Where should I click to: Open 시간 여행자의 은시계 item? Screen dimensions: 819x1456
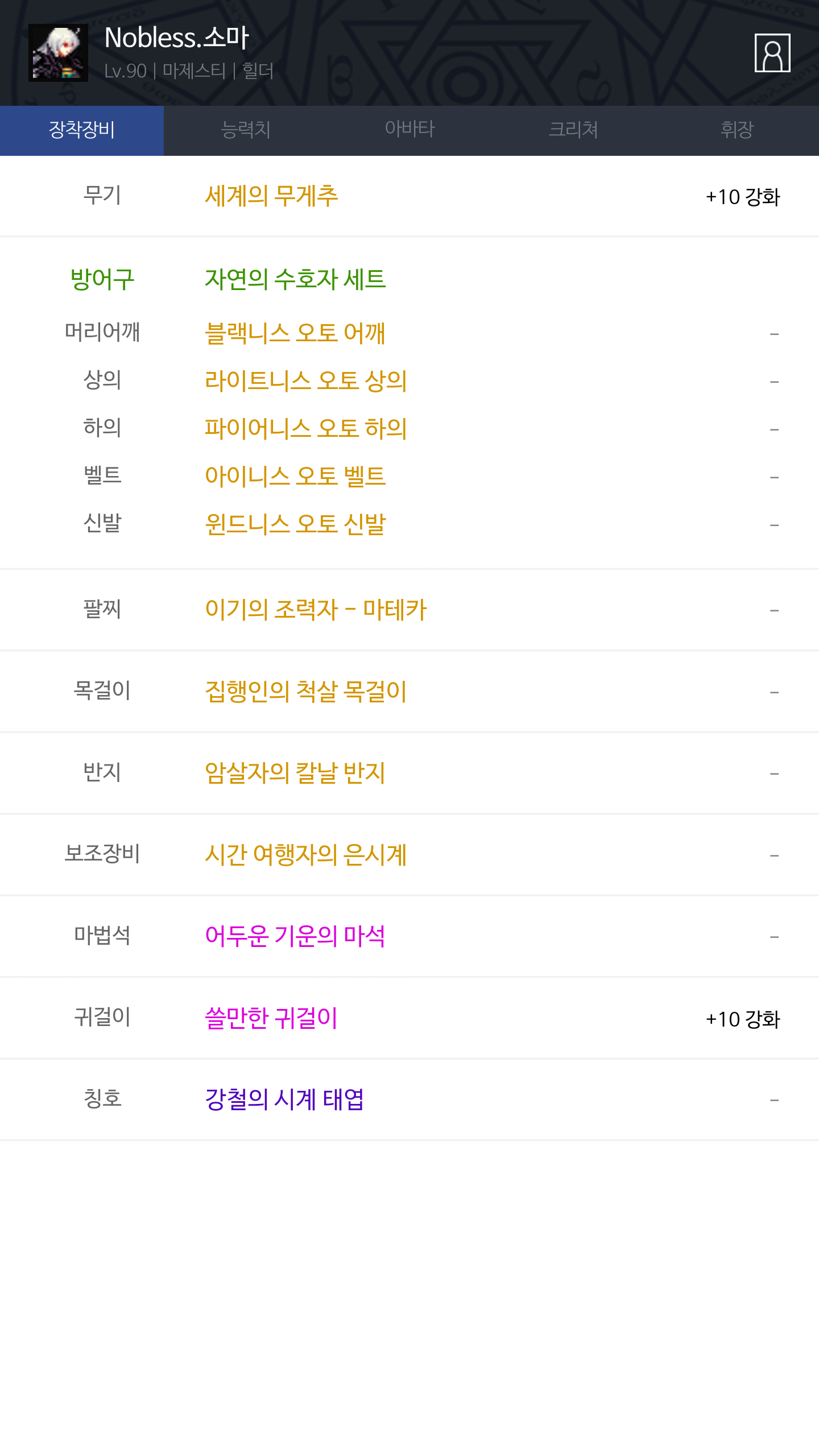click(306, 855)
